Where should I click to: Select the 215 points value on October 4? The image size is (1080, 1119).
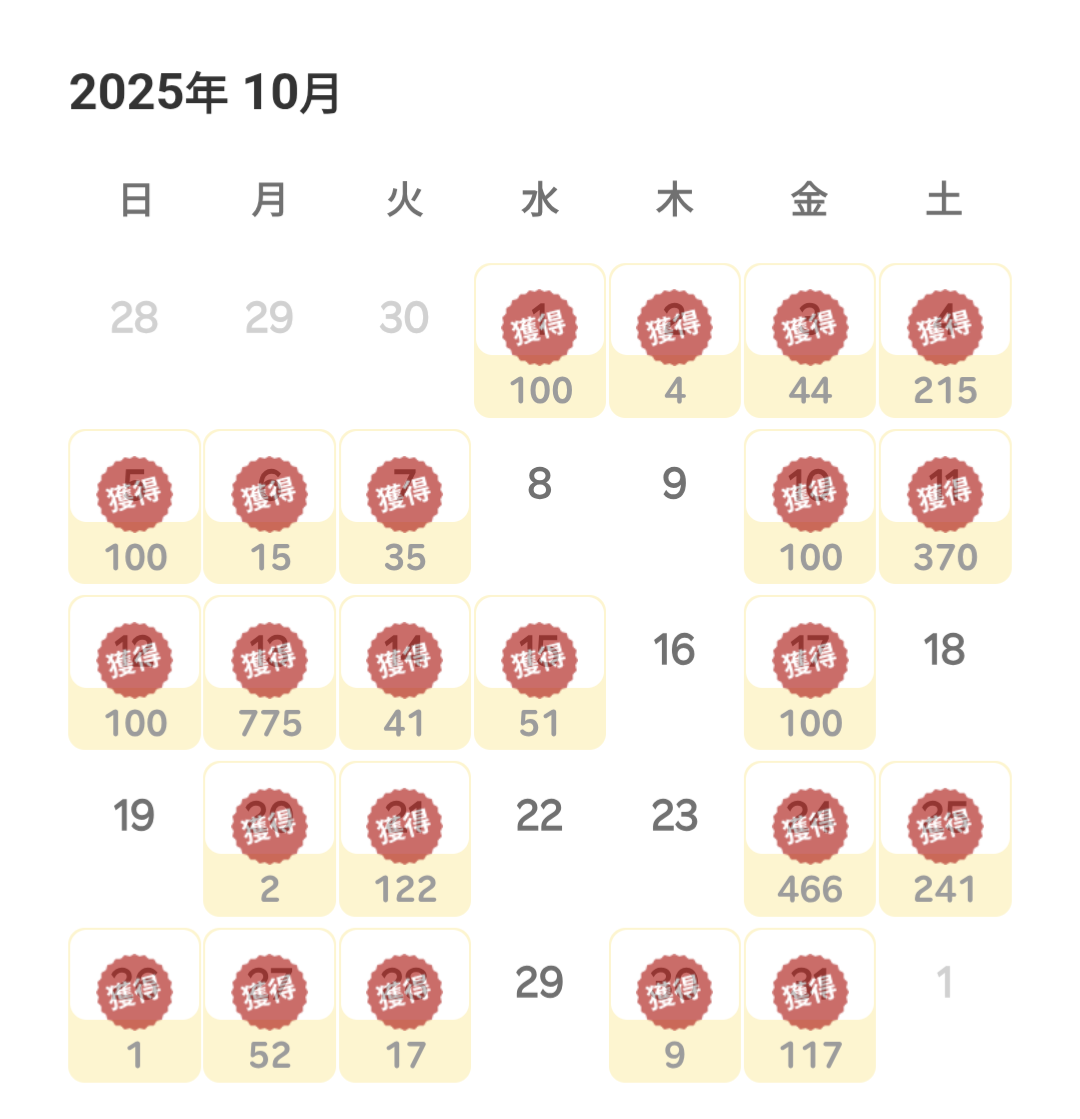[x=945, y=390]
